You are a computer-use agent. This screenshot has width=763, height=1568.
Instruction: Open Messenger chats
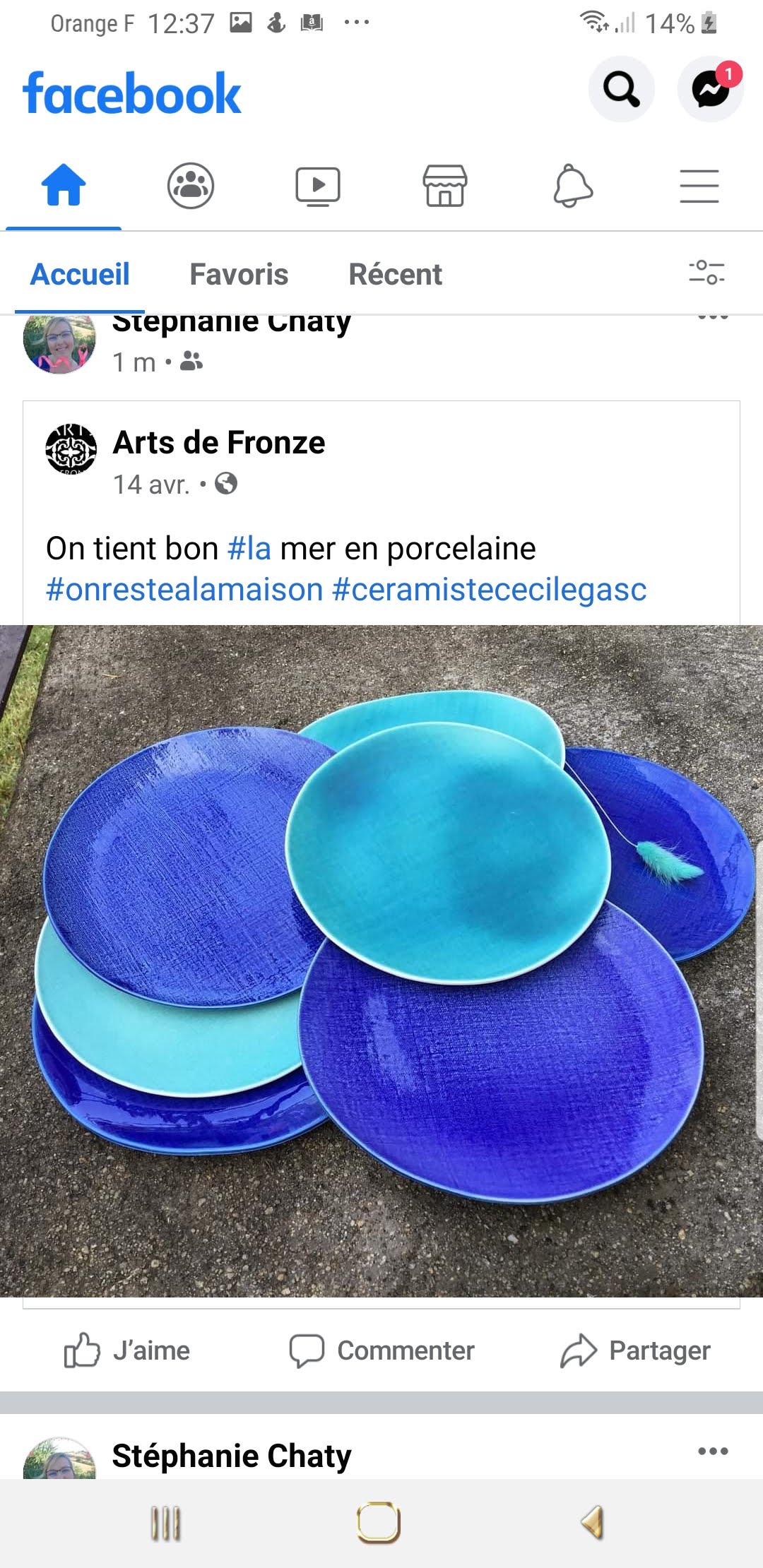click(x=710, y=89)
